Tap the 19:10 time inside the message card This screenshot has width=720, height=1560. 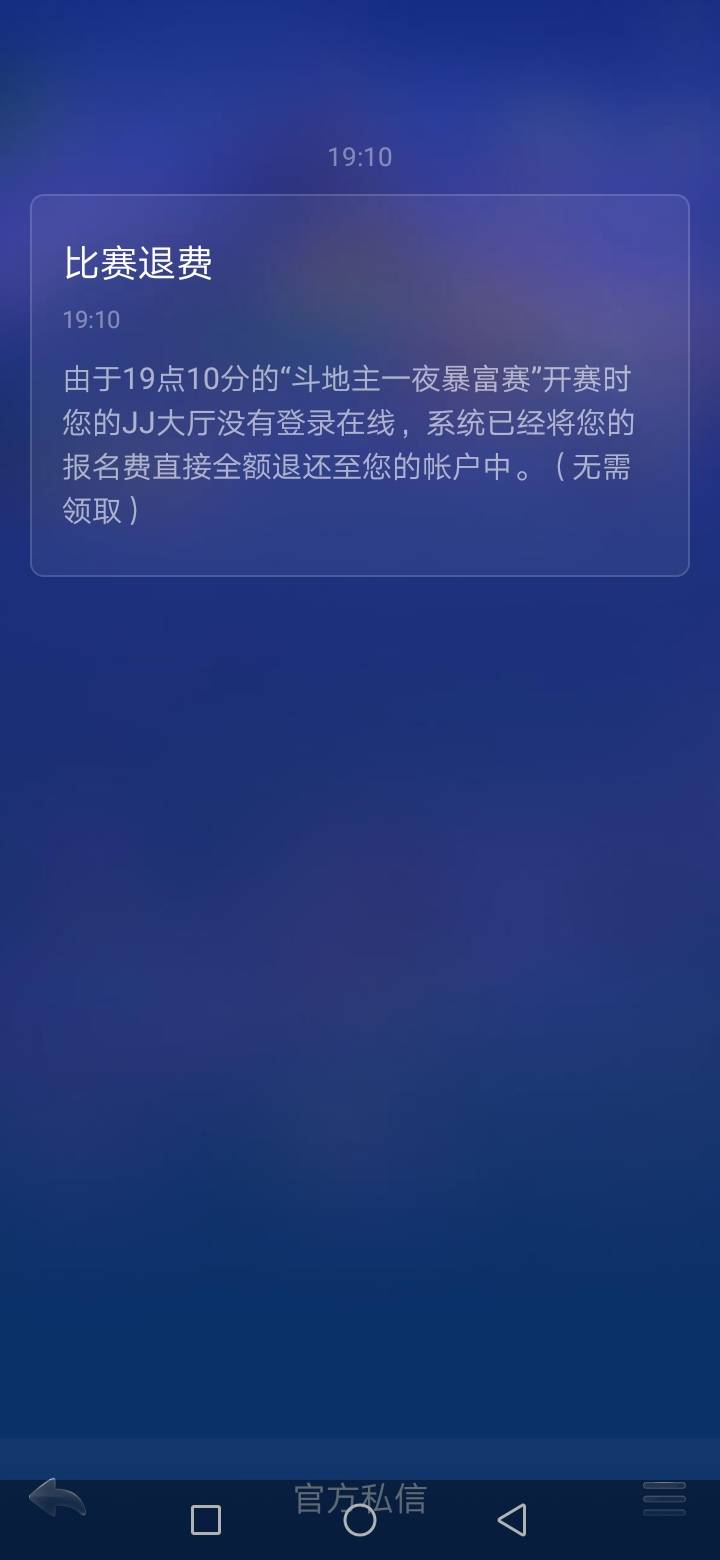(x=90, y=320)
